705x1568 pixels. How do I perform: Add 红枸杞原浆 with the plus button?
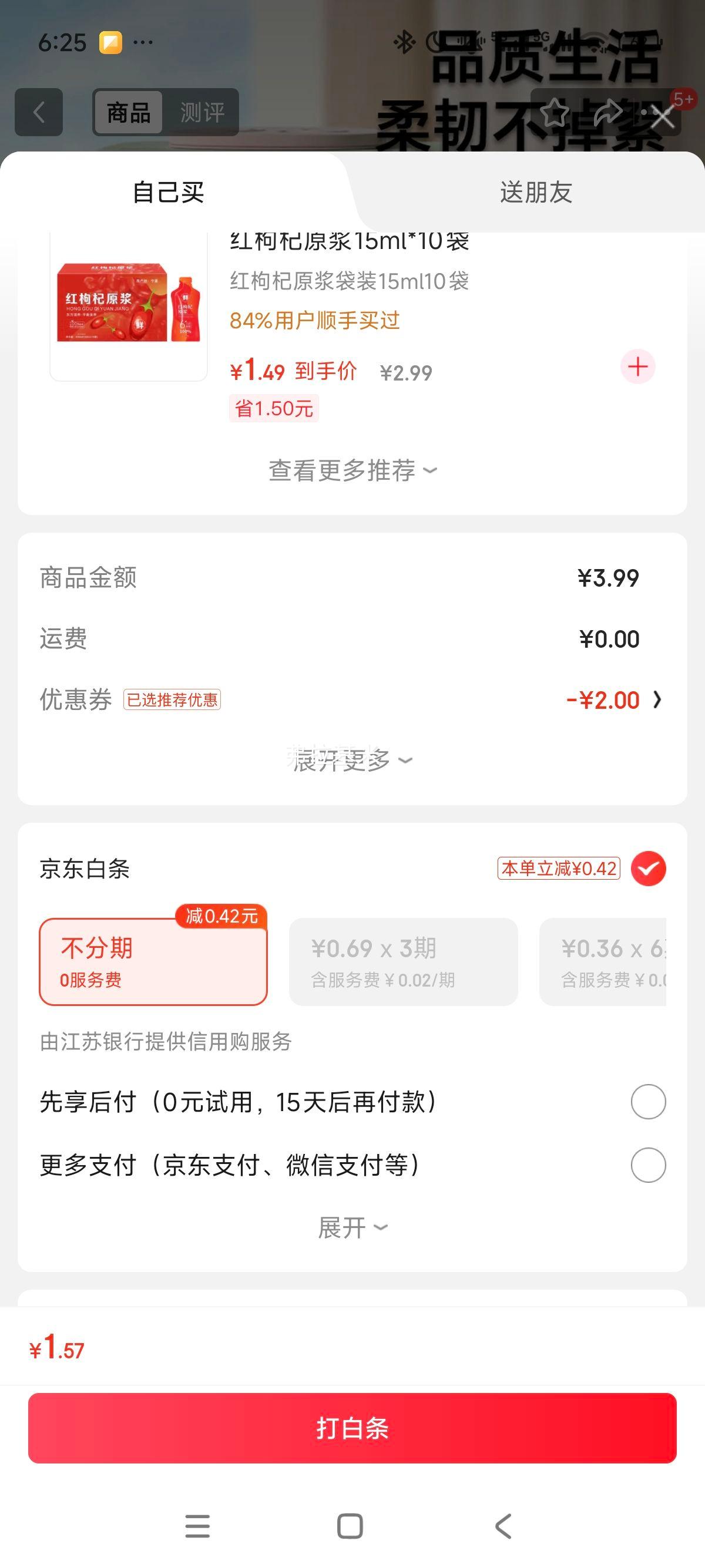click(637, 366)
